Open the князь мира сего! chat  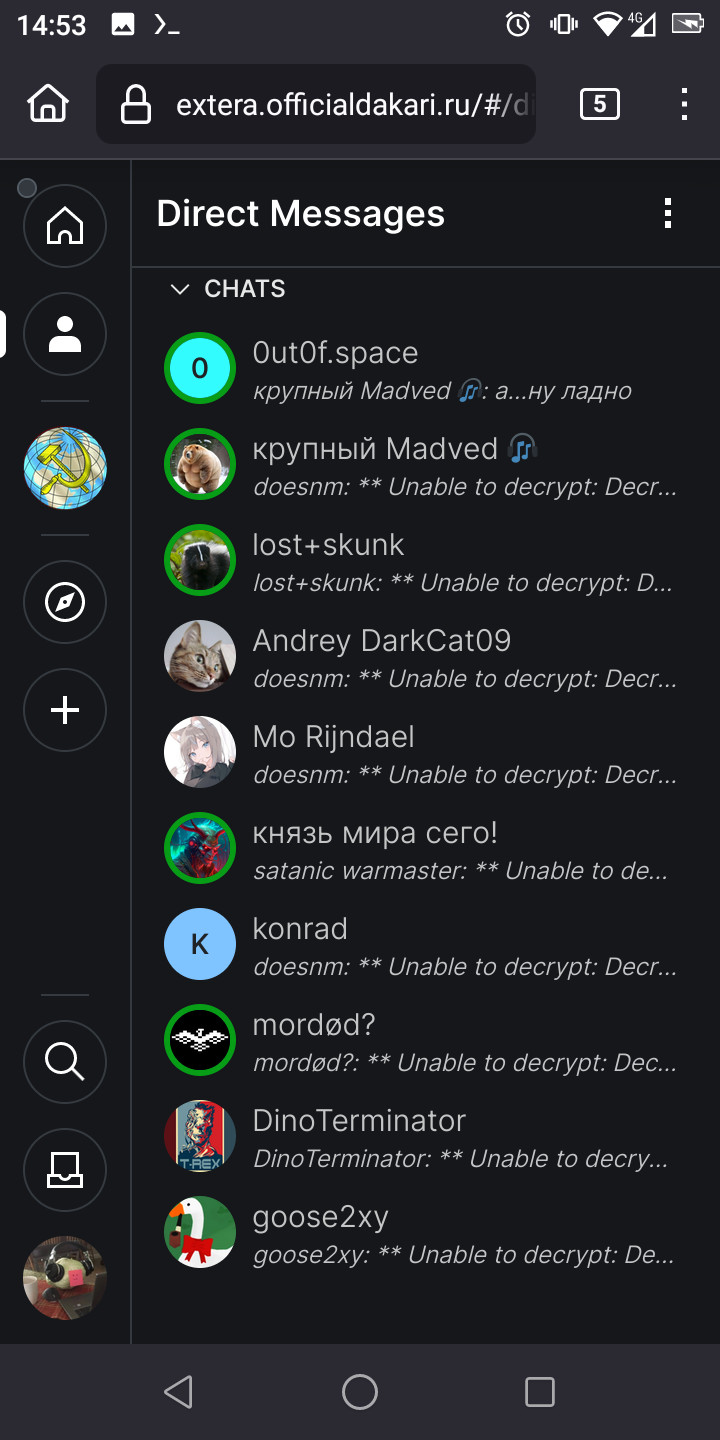coord(425,848)
